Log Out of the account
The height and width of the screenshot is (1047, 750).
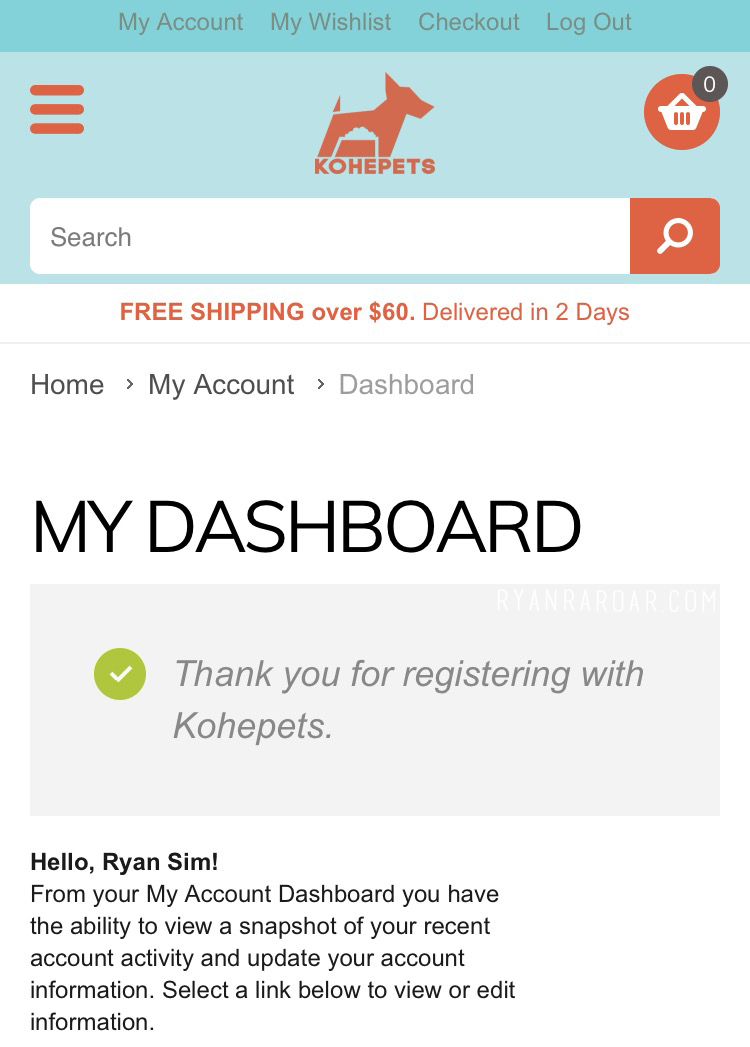click(x=589, y=22)
